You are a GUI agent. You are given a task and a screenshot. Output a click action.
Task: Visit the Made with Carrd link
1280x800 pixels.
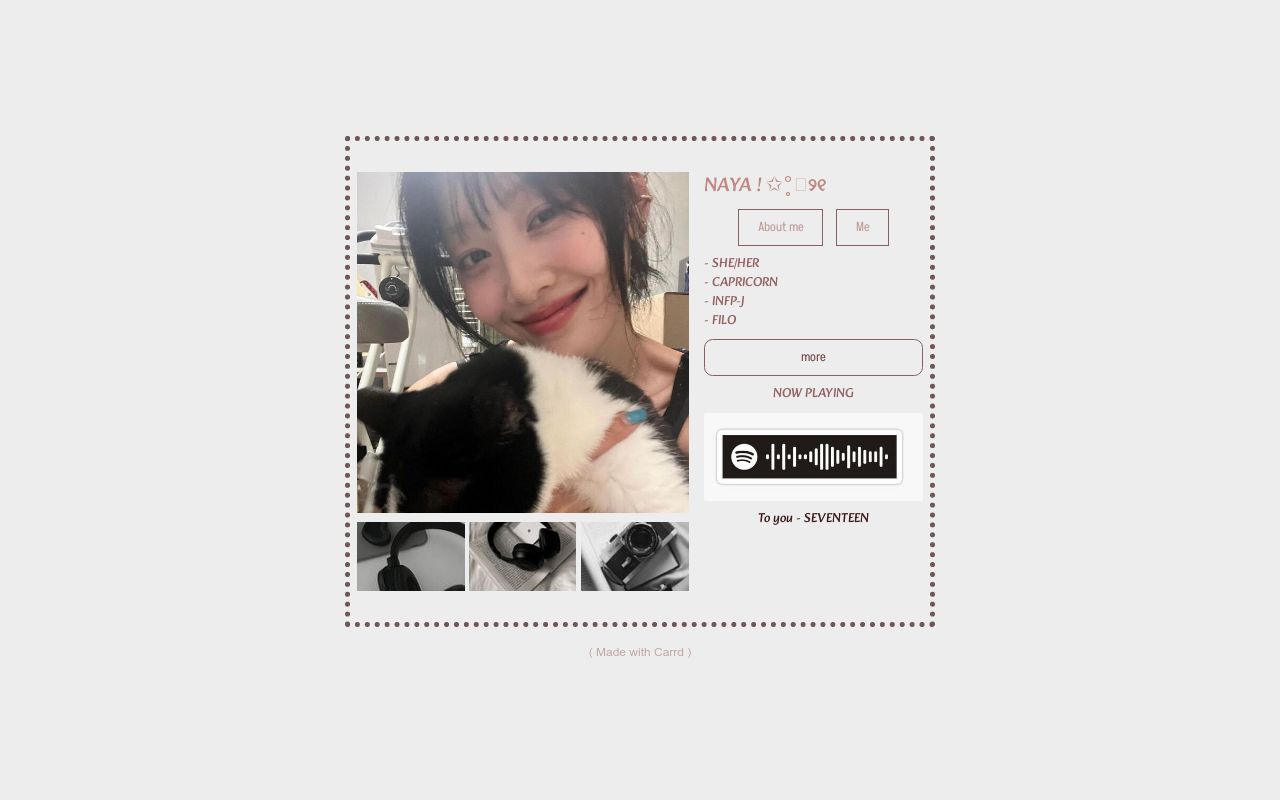(640, 652)
